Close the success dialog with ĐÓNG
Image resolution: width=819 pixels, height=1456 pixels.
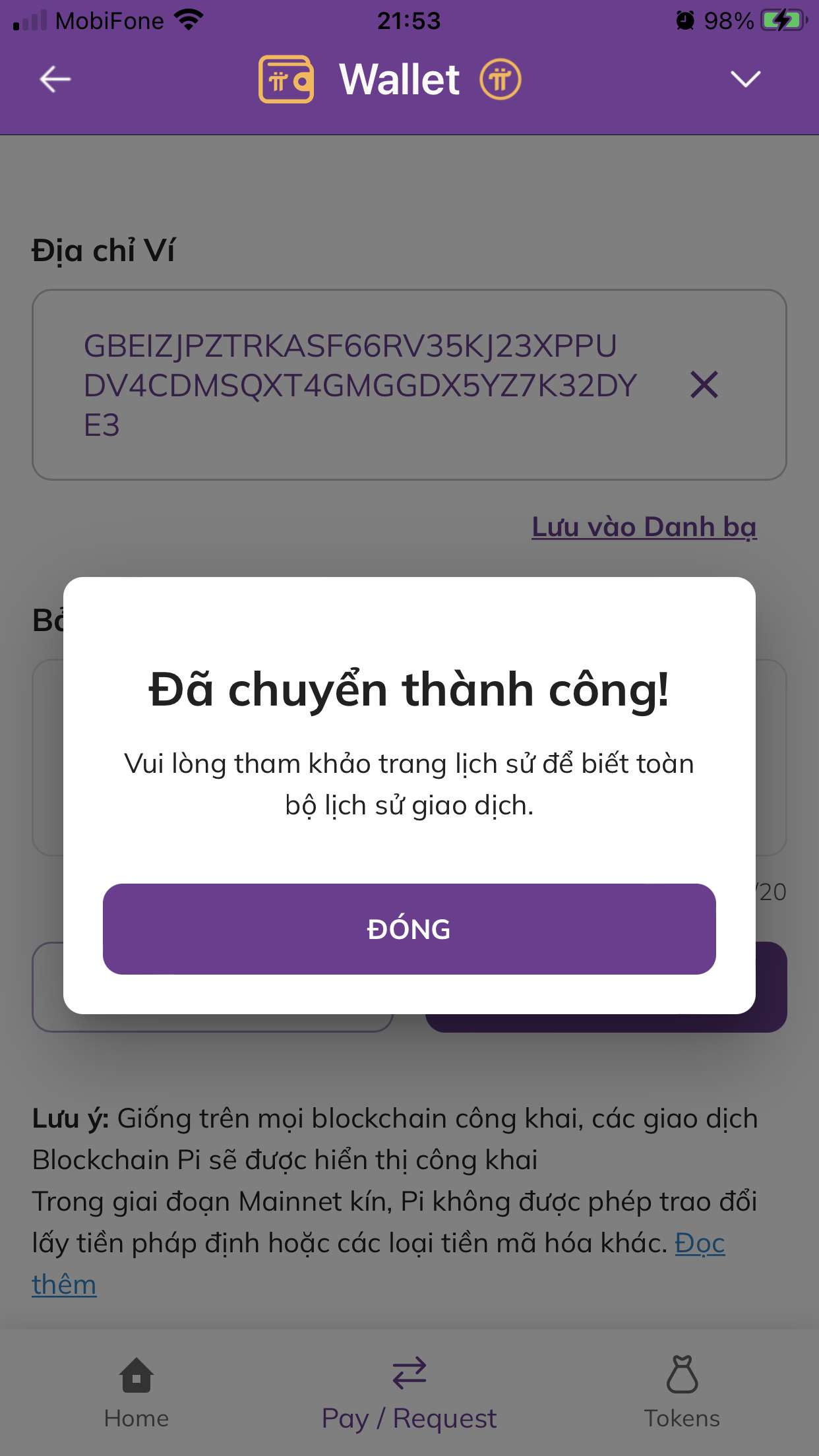[409, 928]
